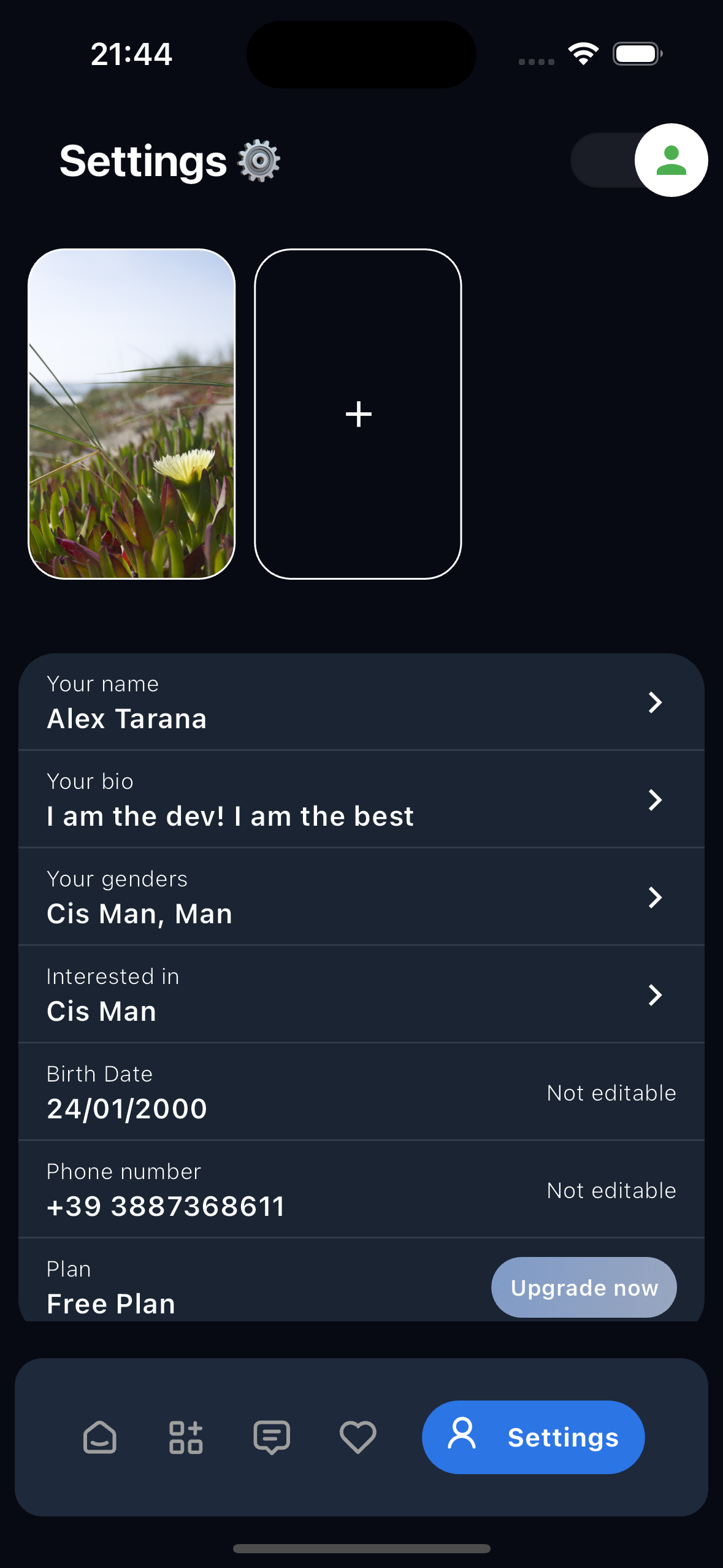Open the flower profile photo thumbnail
The image size is (723, 1568).
[132, 414]
